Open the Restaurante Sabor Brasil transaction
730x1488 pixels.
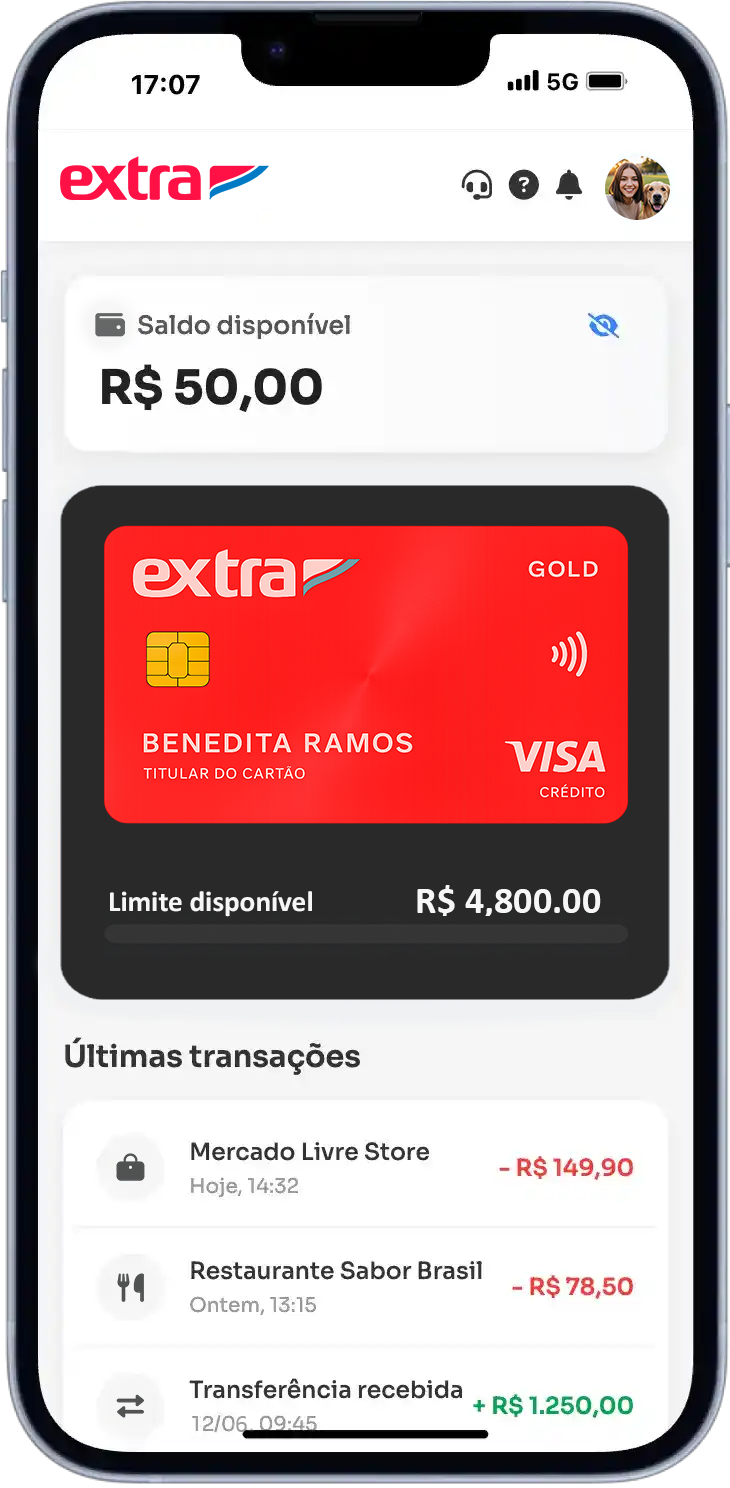365,1286
